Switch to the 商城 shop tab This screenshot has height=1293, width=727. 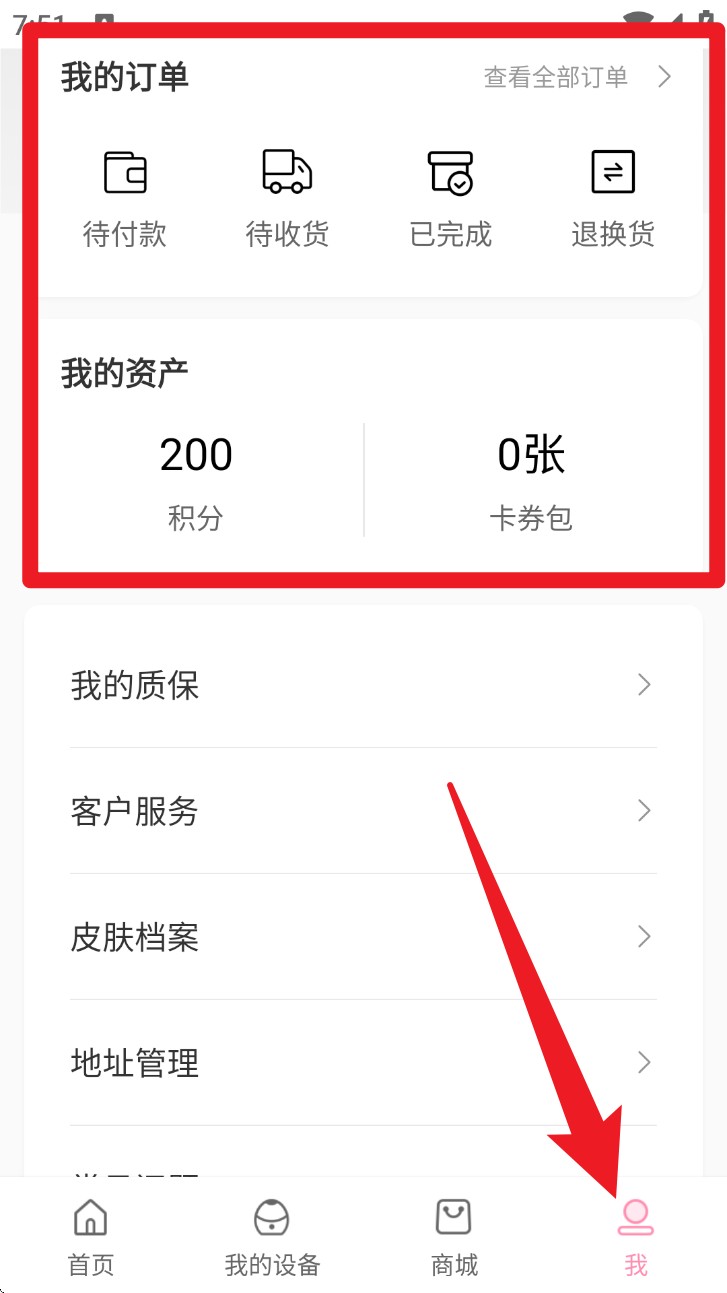(454, 1237)
